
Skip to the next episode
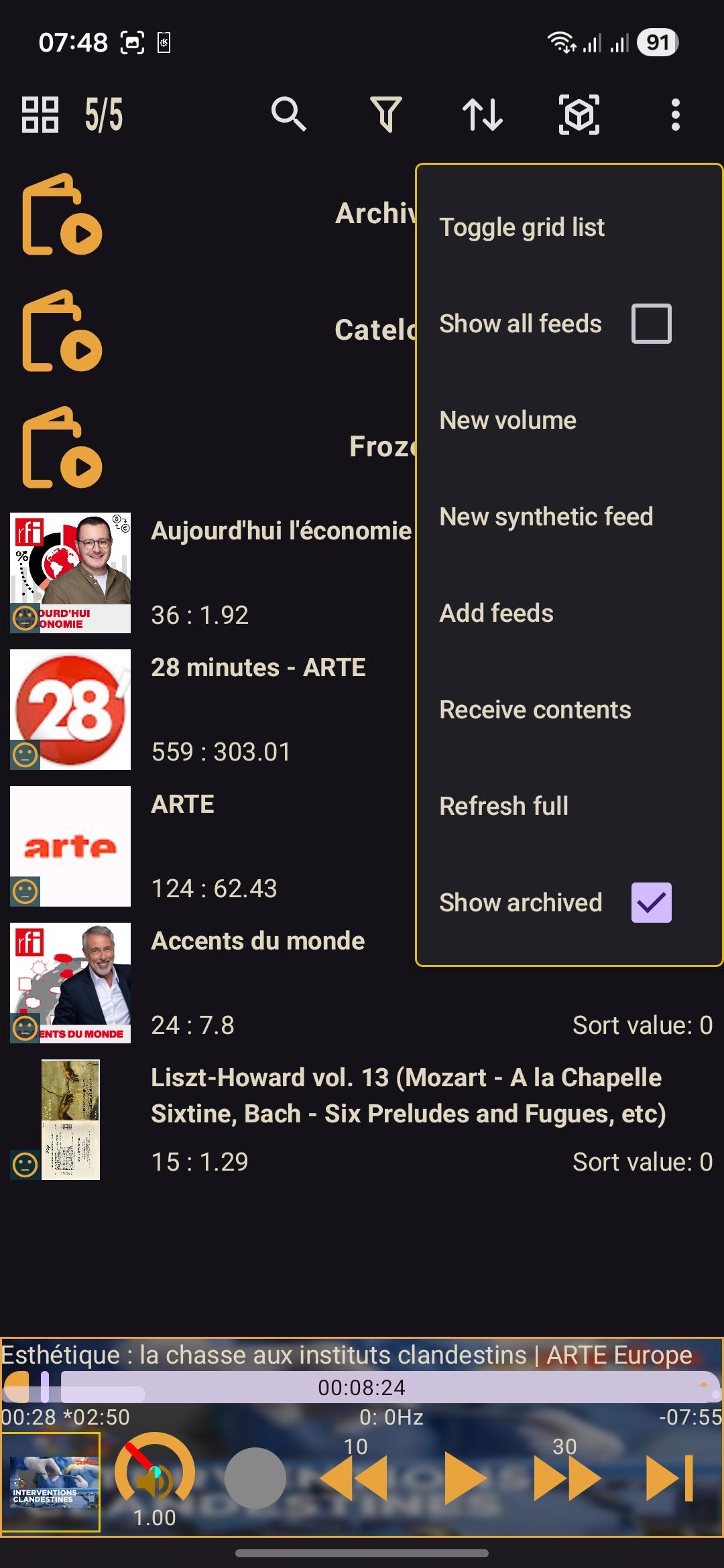[670, 1478]
